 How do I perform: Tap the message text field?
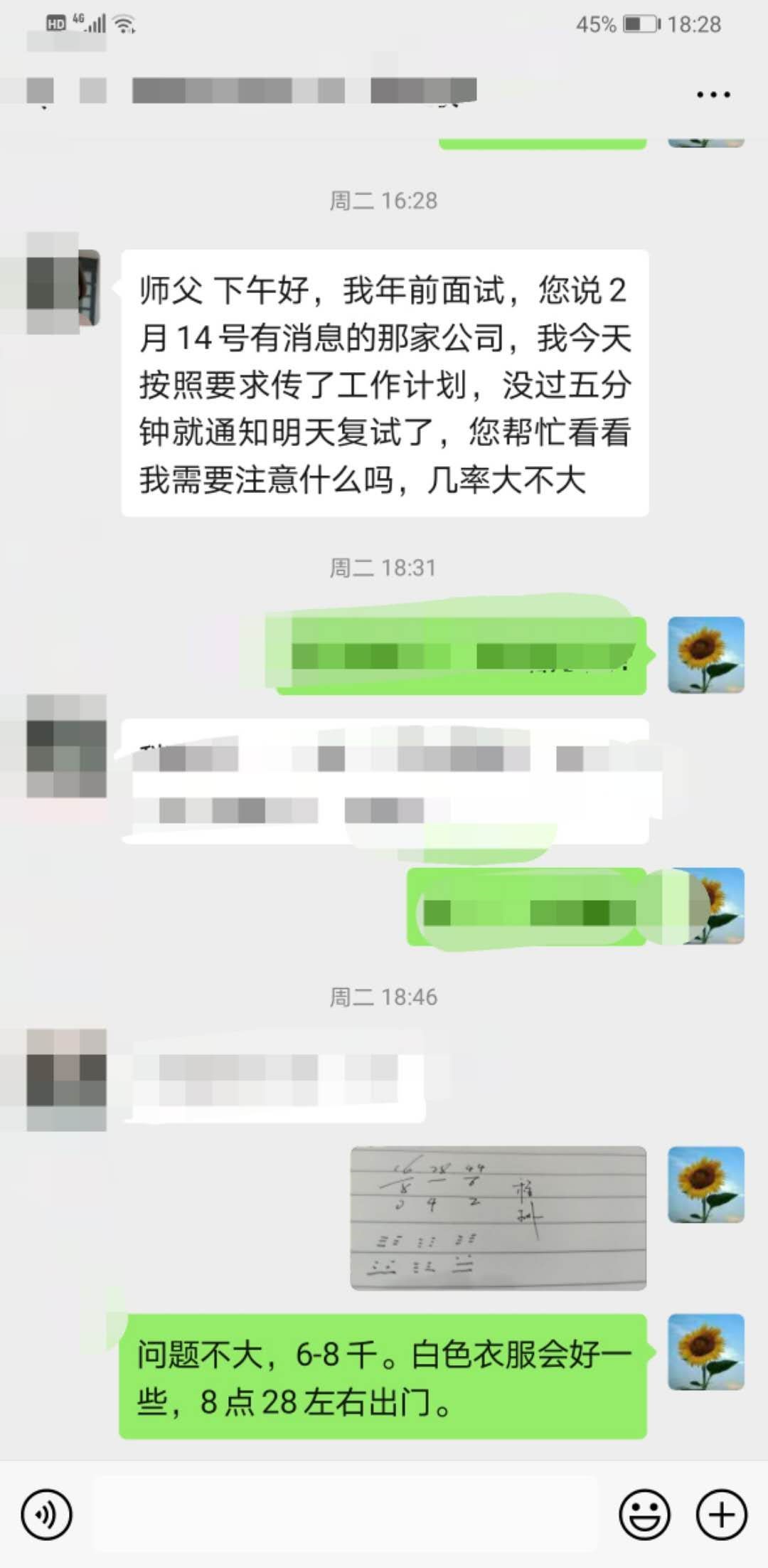[345, 1515]
